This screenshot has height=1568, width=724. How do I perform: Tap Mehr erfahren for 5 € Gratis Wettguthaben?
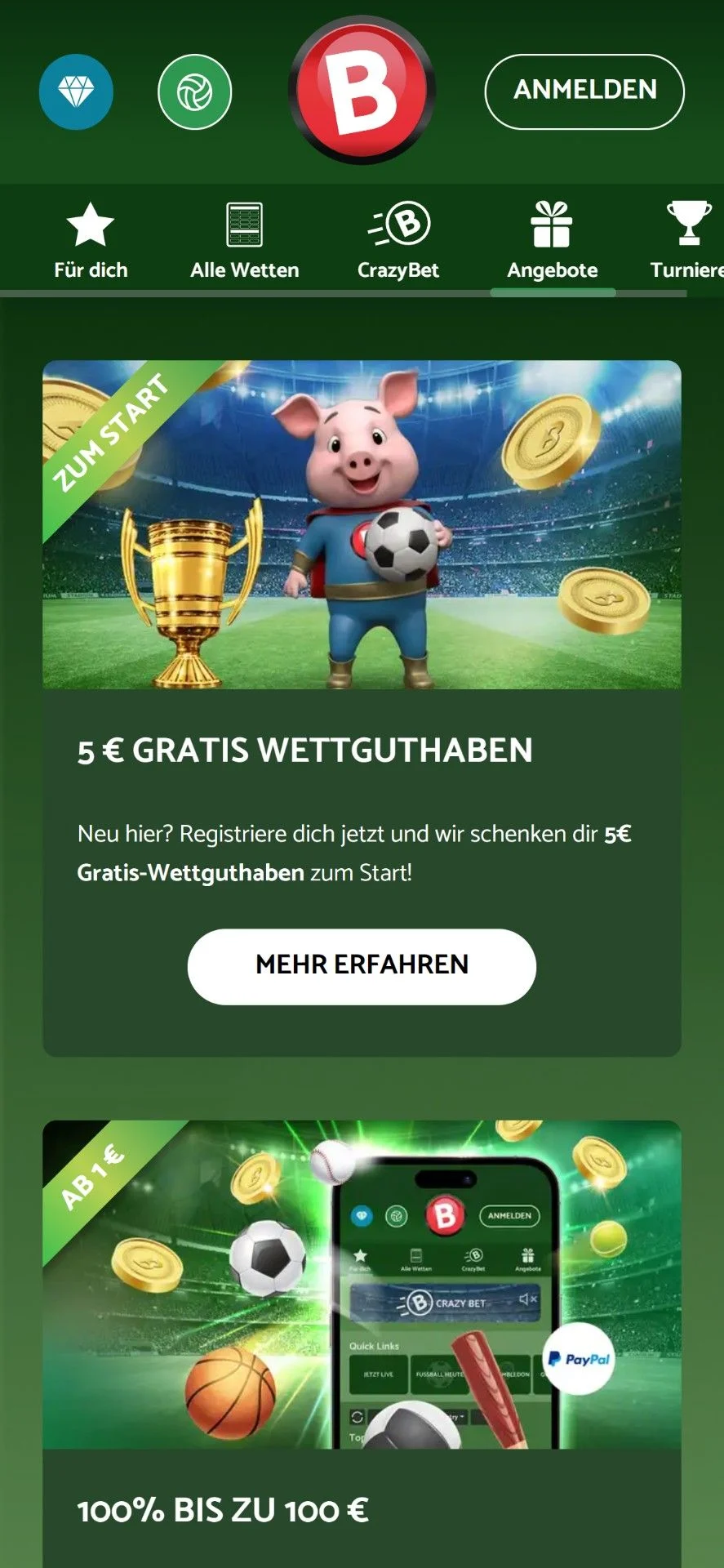tap(362, 966)
